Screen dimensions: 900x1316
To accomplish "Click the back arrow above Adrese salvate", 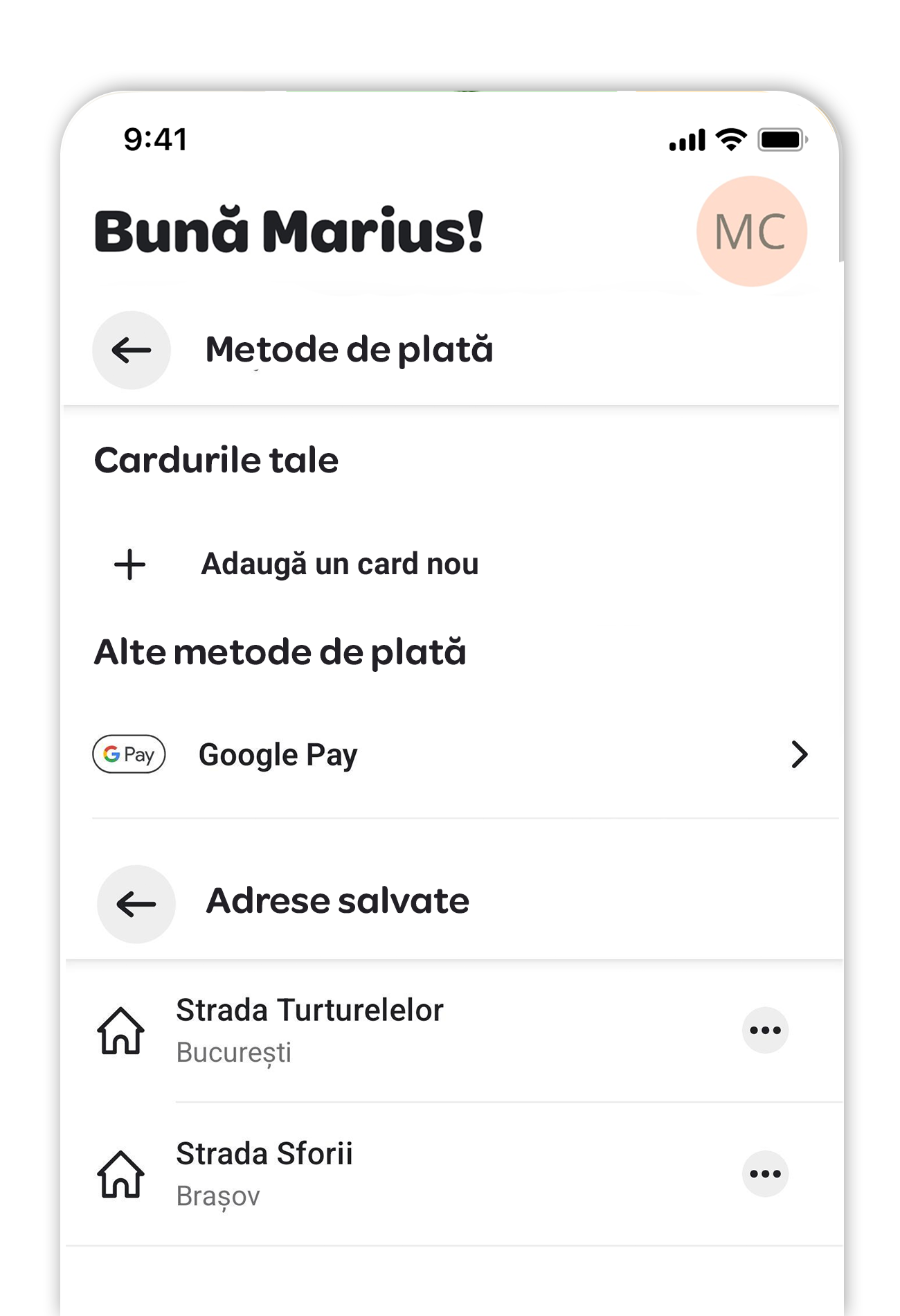I will point(136,902).
